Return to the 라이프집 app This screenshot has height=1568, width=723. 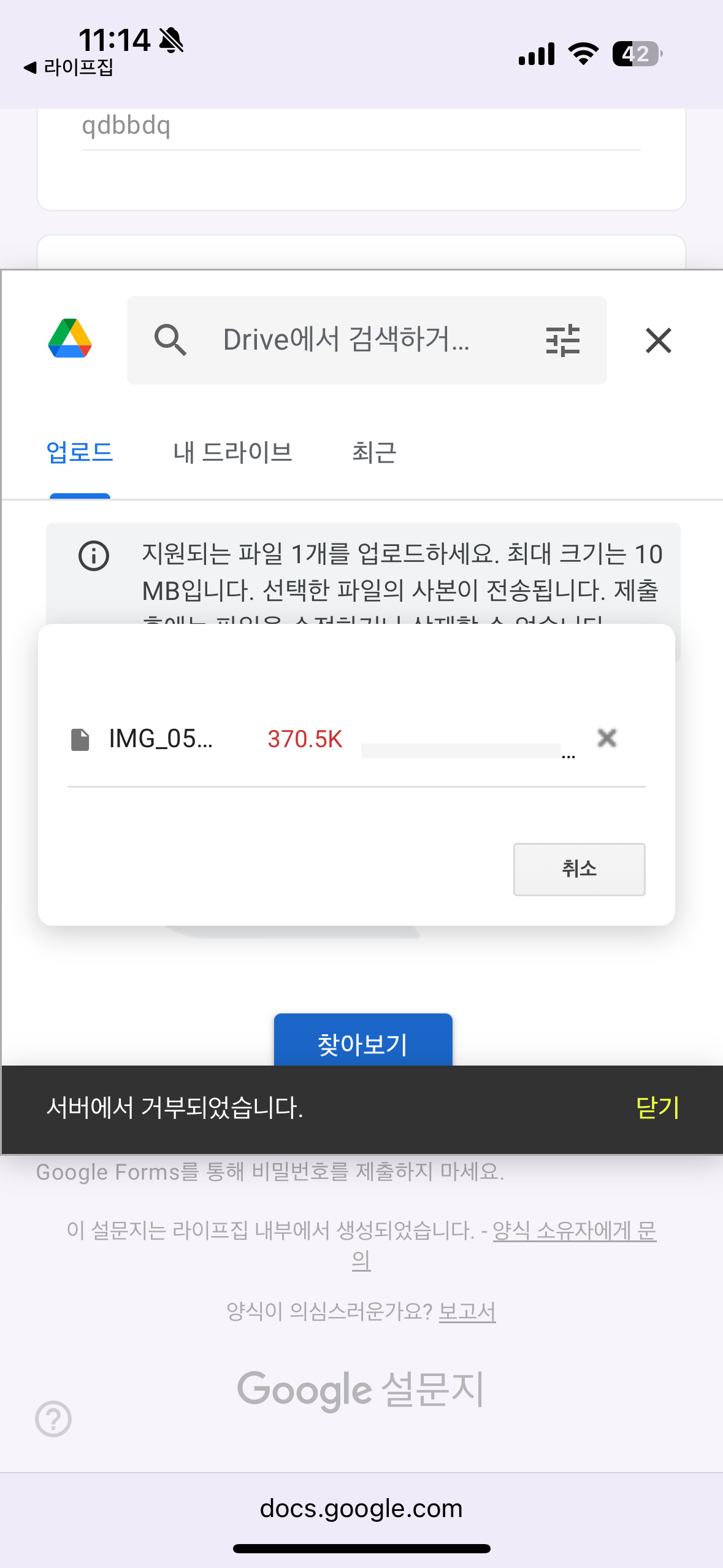tap(69, 67)
